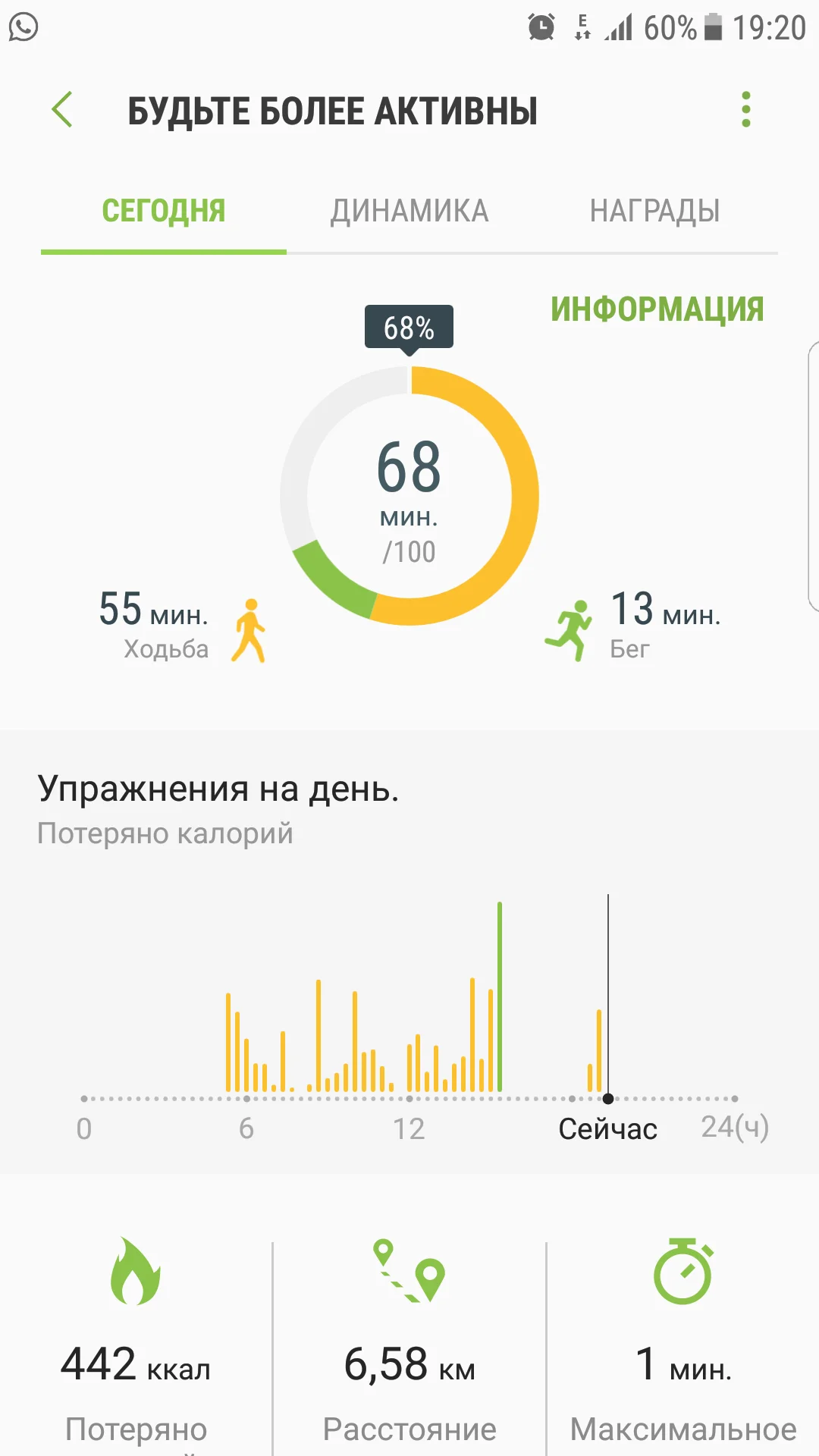Select the Сегодня tab
The height and width of the screenshot is (1456, 819).
point(164,211)
